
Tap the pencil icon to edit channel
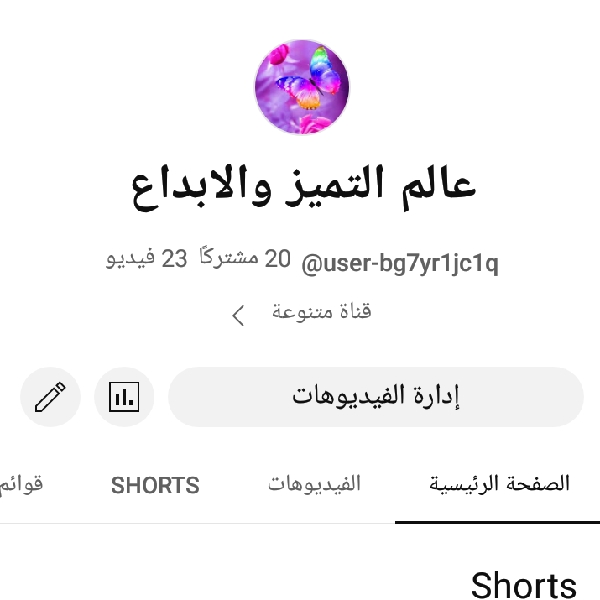pyautogui.click(x=50, y=397)
